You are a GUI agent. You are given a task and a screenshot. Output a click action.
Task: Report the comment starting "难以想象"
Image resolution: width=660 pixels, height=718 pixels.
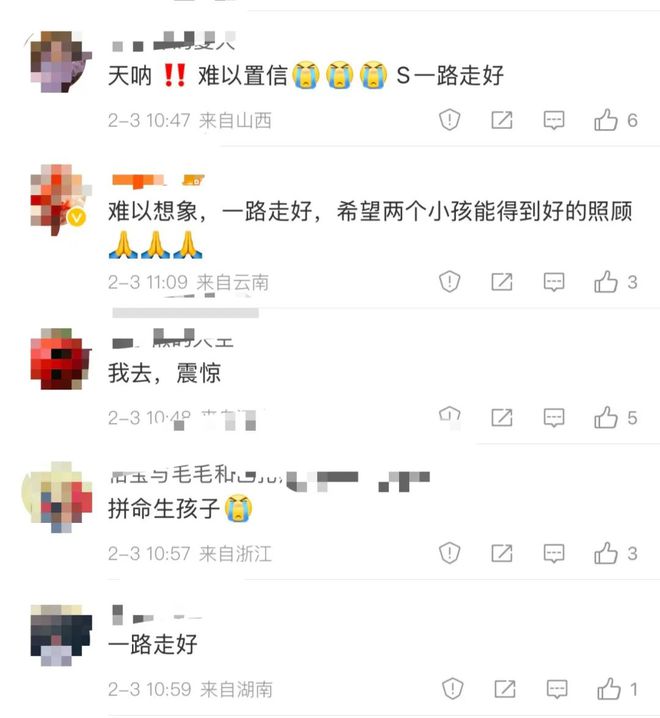[x=450, y=282]
